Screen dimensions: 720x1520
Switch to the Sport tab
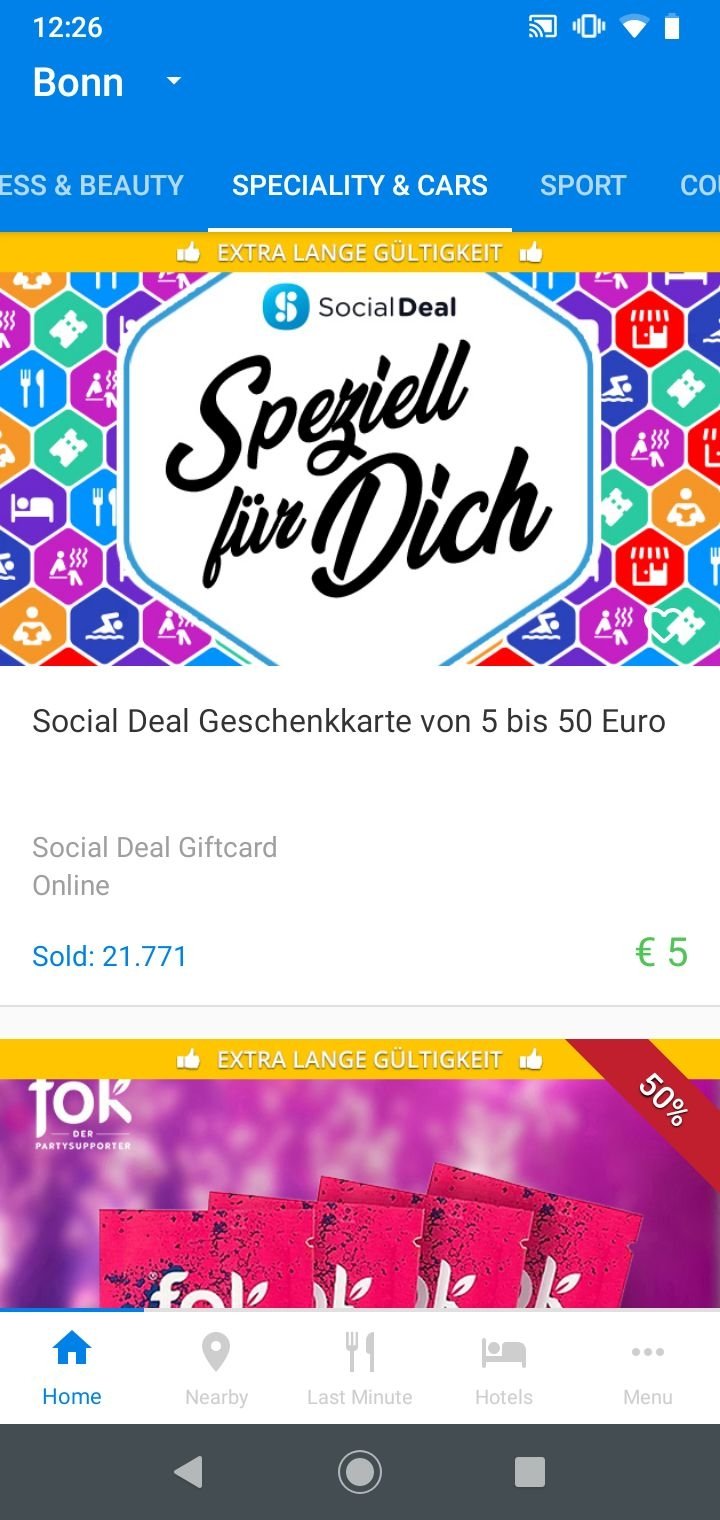pos(583,185)
